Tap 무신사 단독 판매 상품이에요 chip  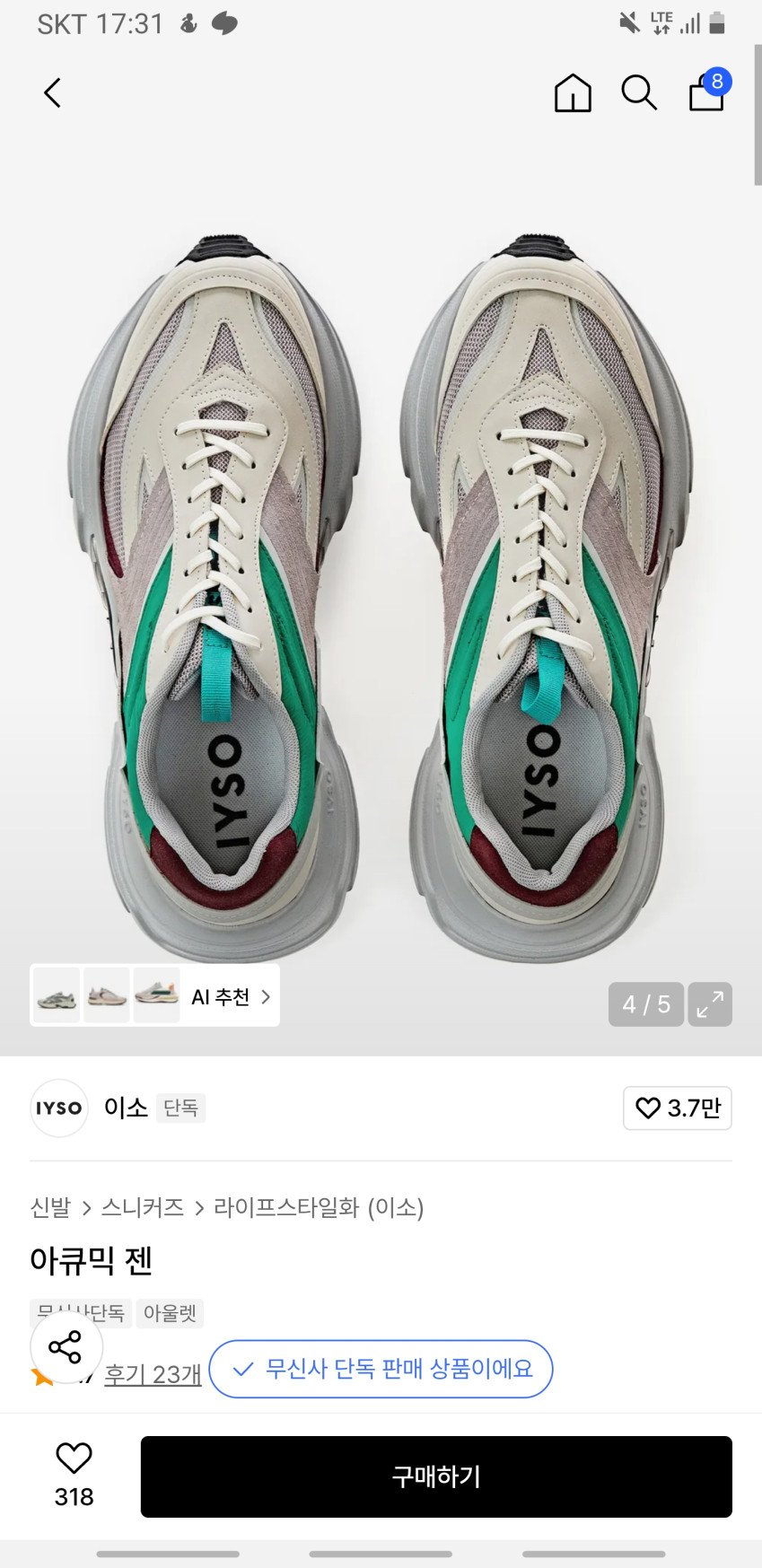pyautogui.click(x=381, y=1369)
